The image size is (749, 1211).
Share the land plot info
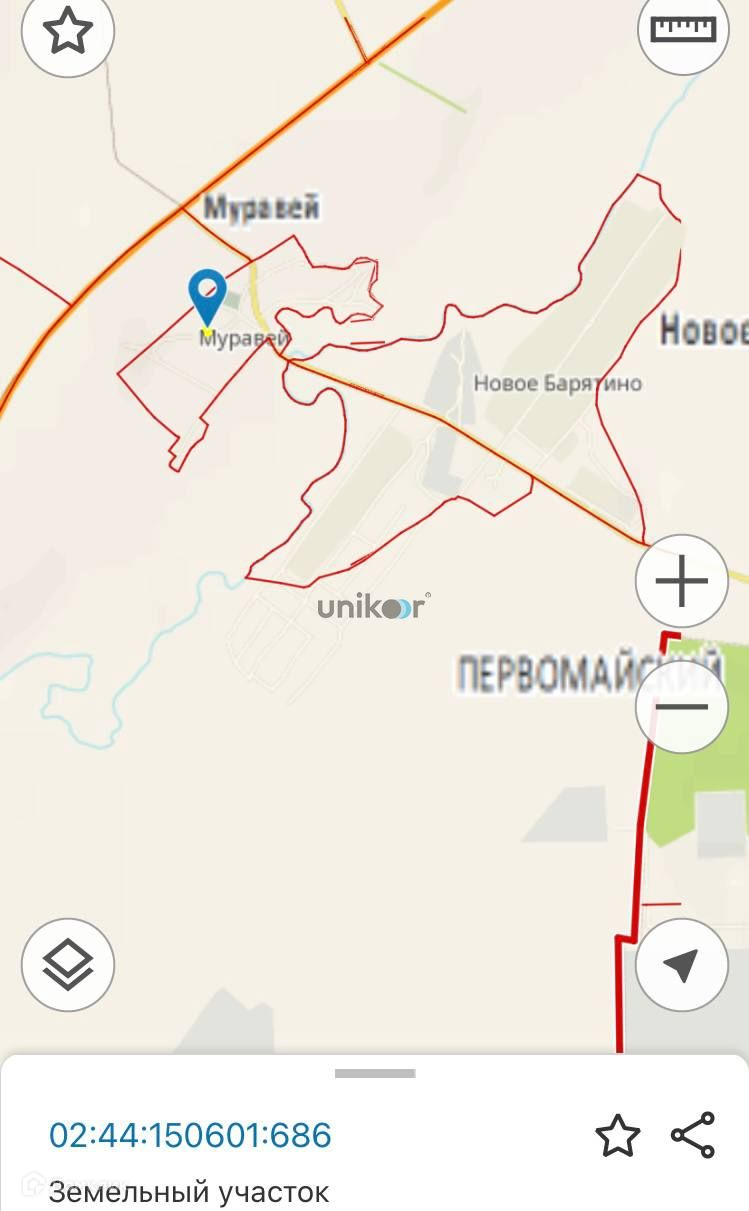[693, 1135]
